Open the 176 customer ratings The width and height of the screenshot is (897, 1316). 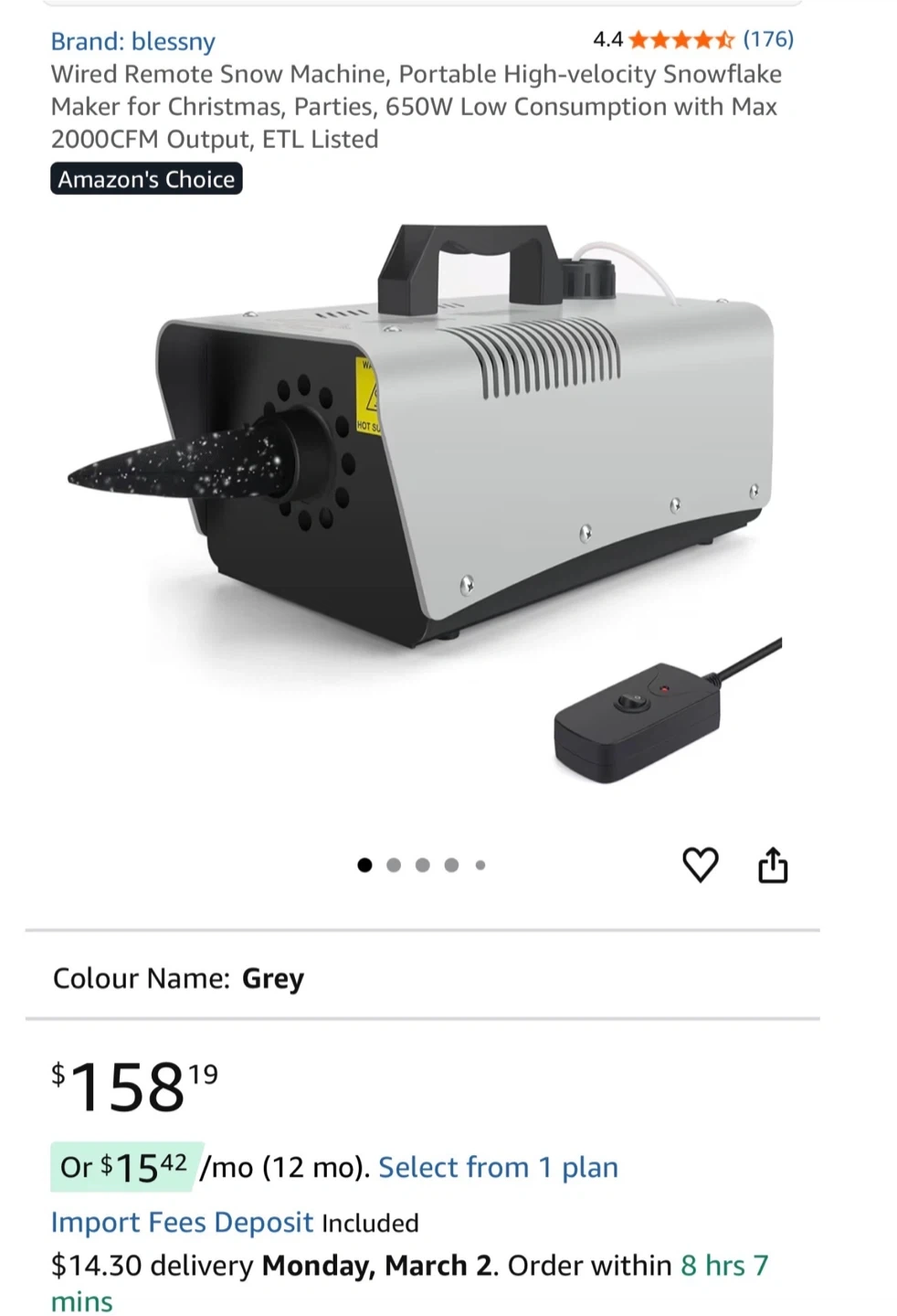pyautogui.click(x=767, y=39)
